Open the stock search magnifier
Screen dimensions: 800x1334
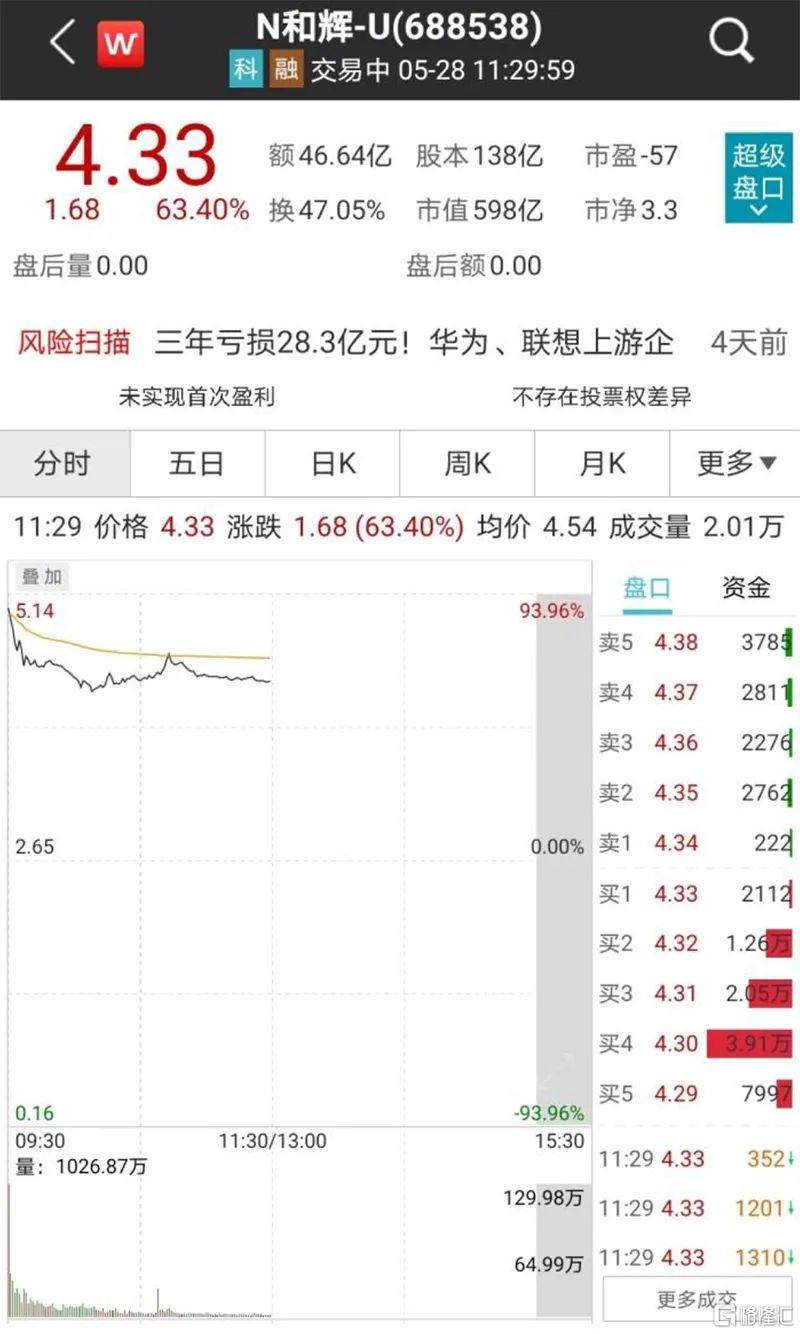coord(731,42)
